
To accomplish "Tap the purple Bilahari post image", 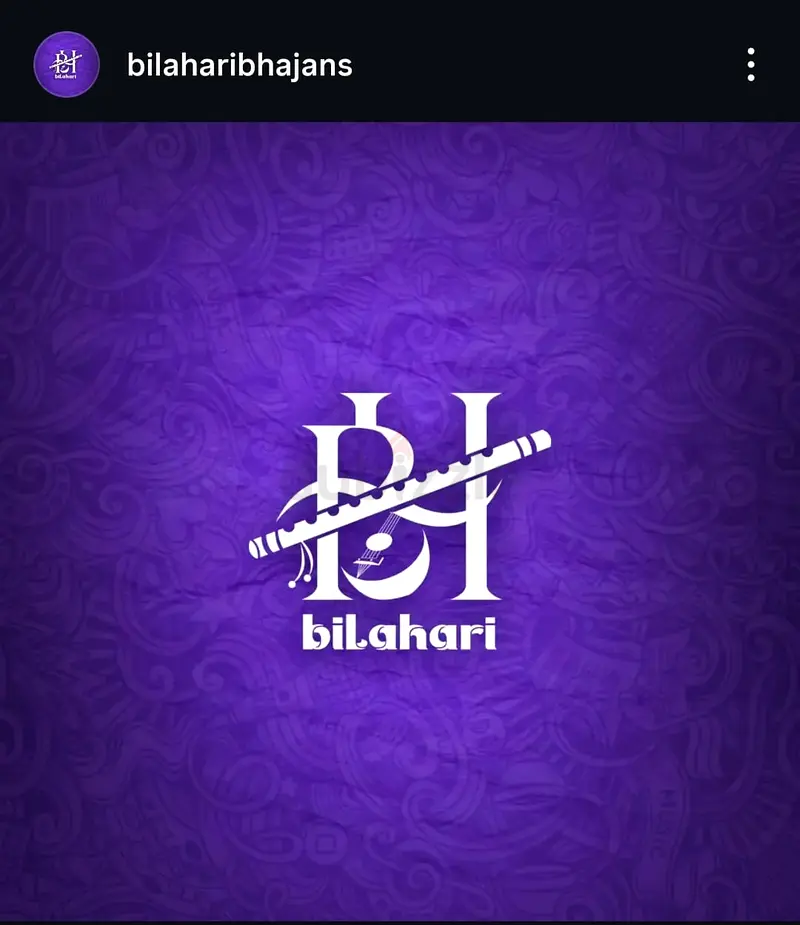I will point(400,520).
